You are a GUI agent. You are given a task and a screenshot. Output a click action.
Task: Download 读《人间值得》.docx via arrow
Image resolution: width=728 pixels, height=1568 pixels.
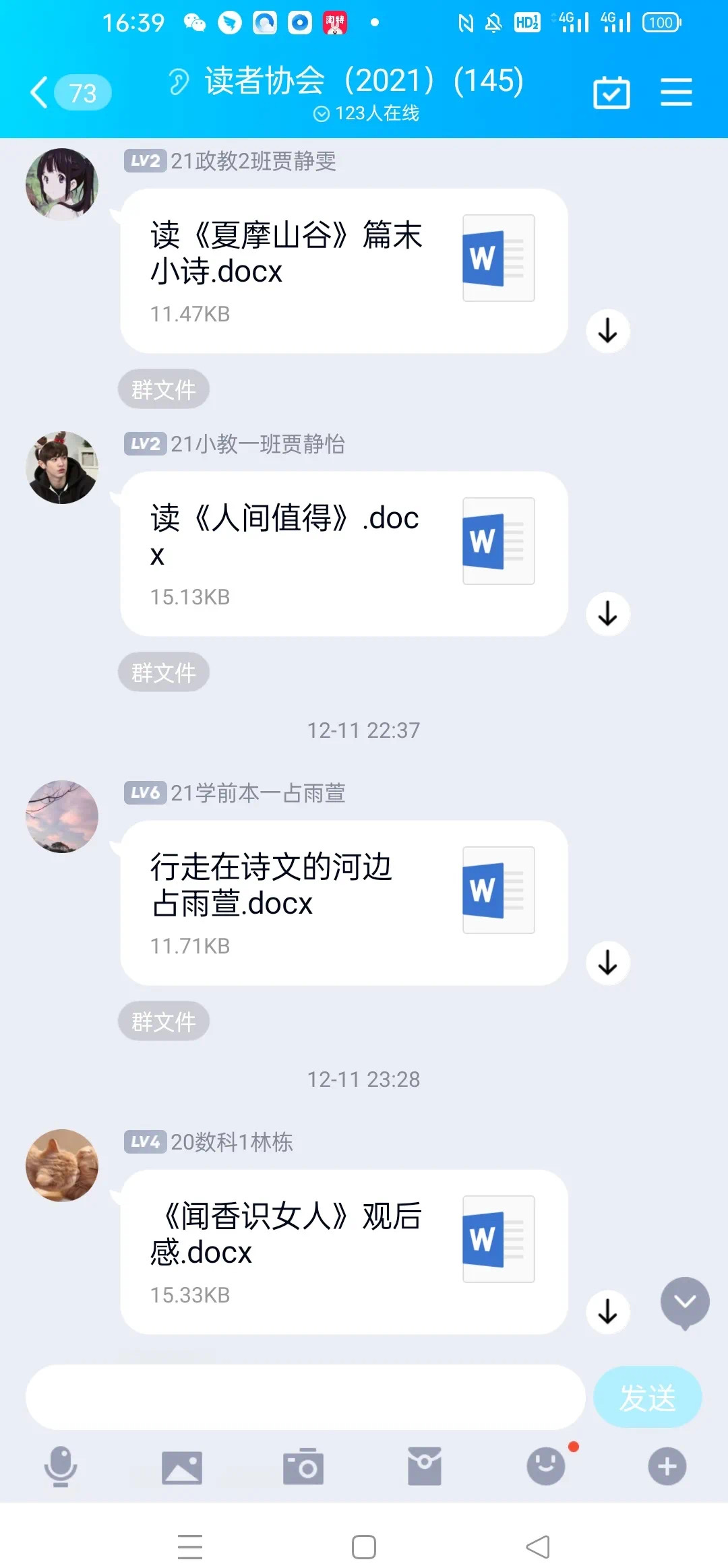coord(607,614)
